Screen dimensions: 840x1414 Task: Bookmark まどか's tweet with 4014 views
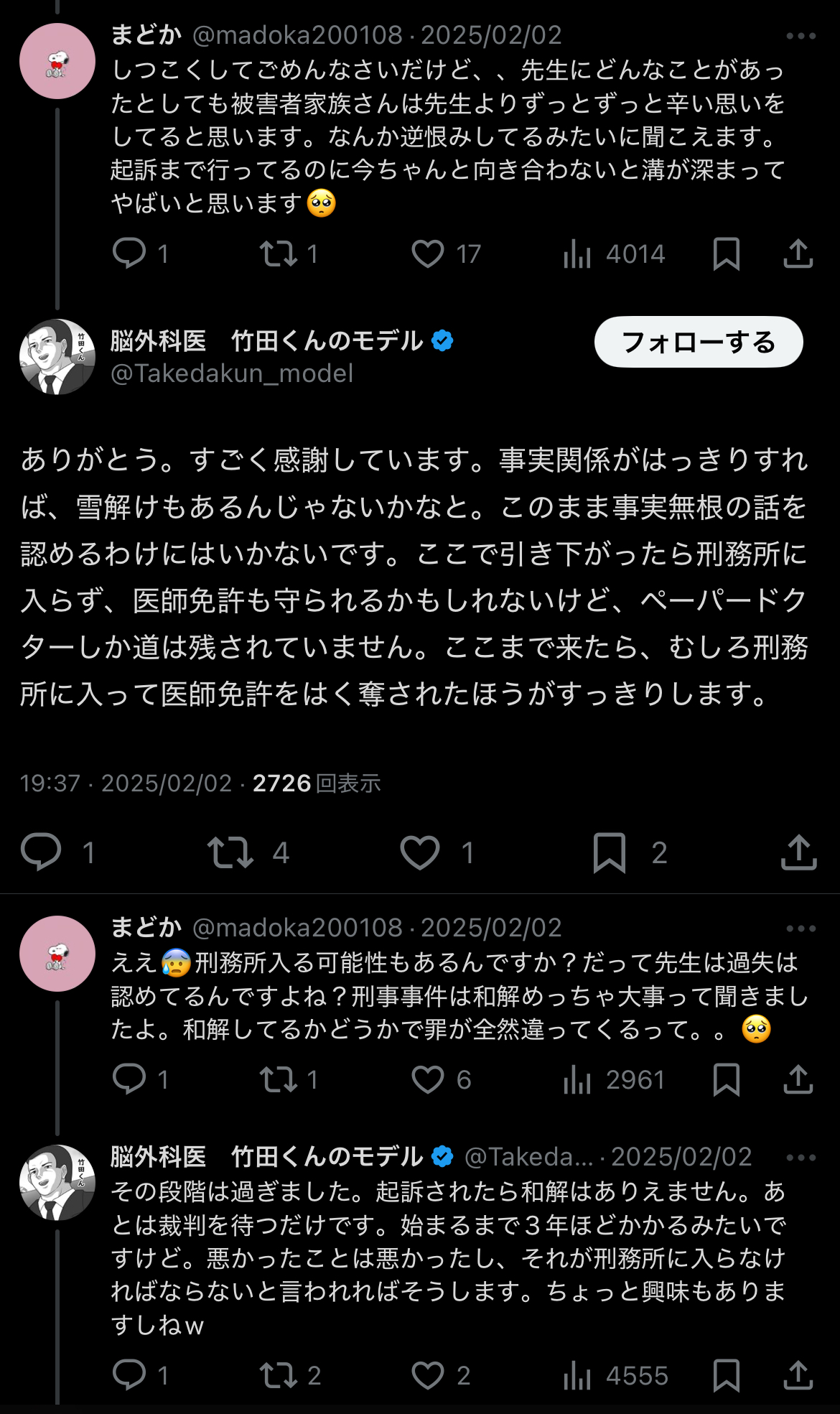click(x=726, y=254)
